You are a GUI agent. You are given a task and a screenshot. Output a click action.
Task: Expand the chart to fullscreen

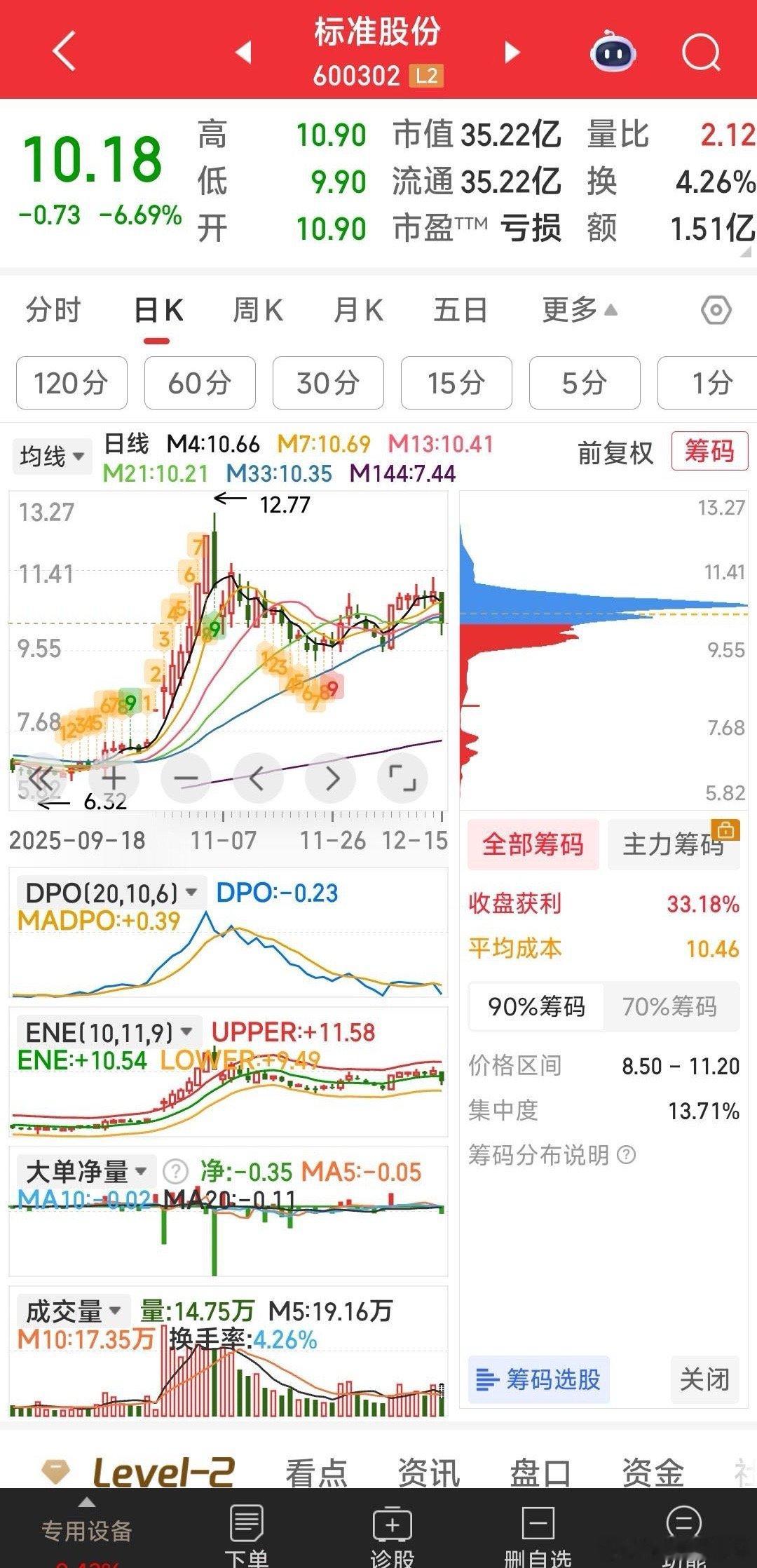pos(402,778)
